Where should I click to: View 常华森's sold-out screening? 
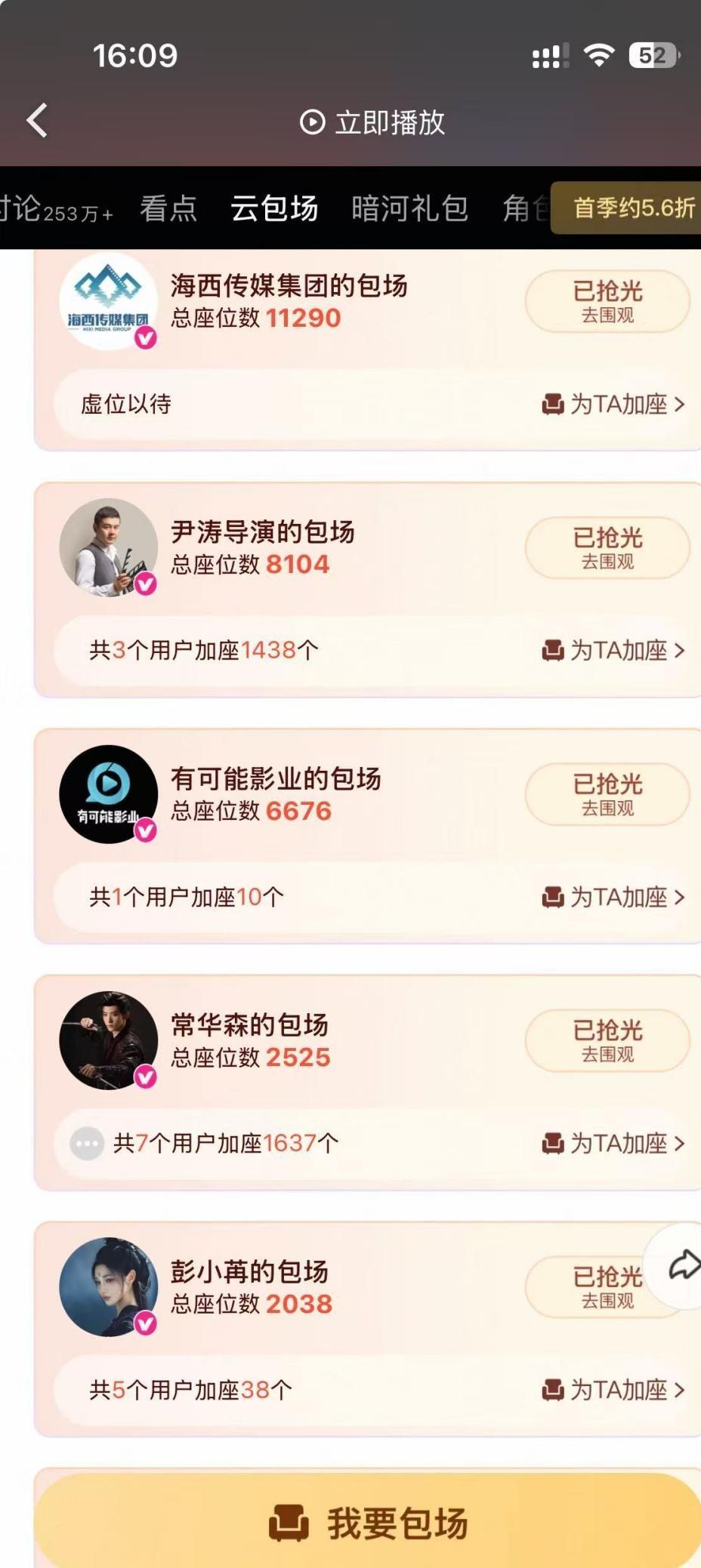click(607, 1041)
